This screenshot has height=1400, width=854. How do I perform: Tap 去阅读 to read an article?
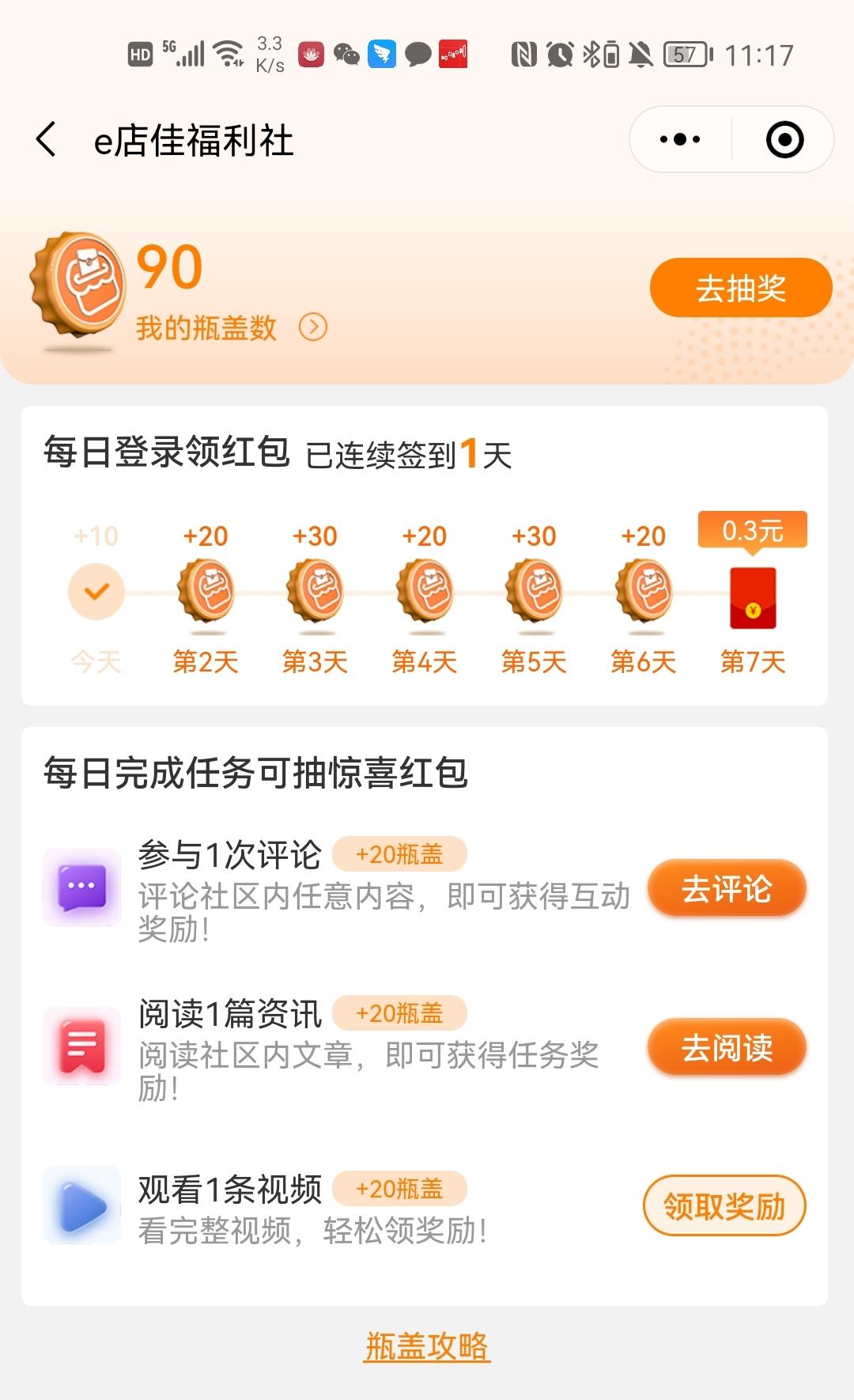tap(726, 1047)
